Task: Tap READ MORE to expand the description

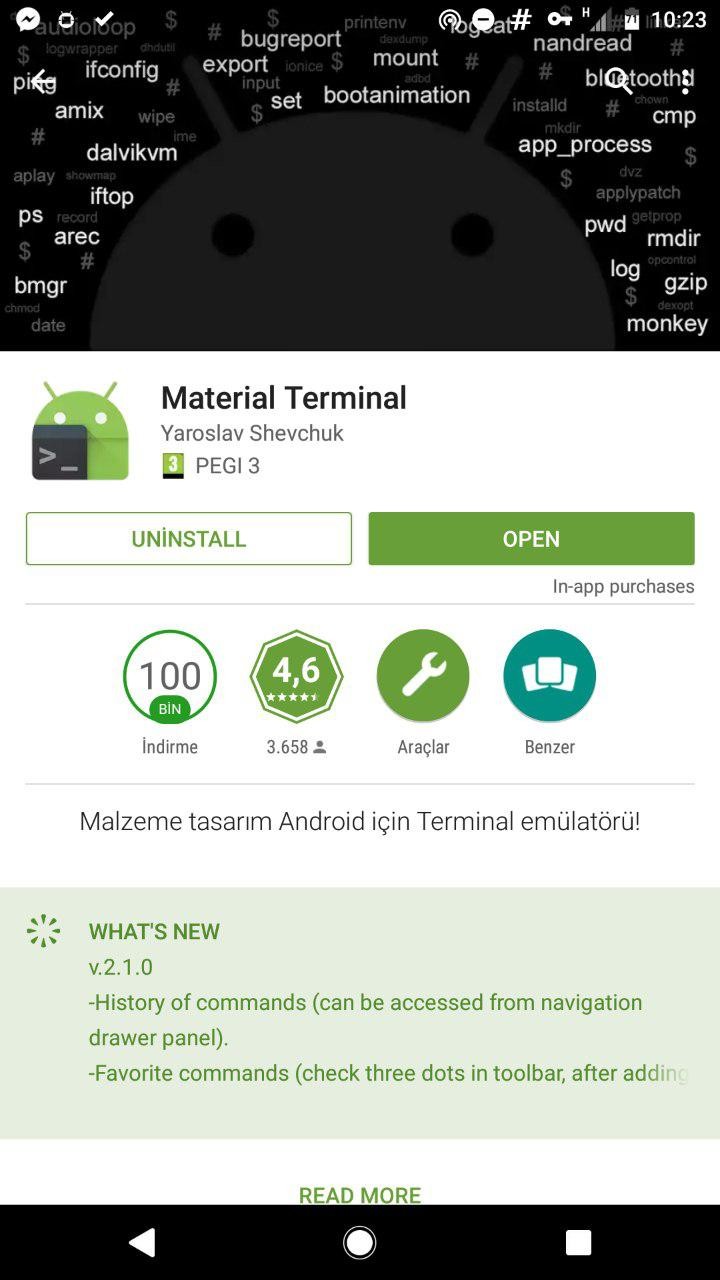Action: point(360,1194)
